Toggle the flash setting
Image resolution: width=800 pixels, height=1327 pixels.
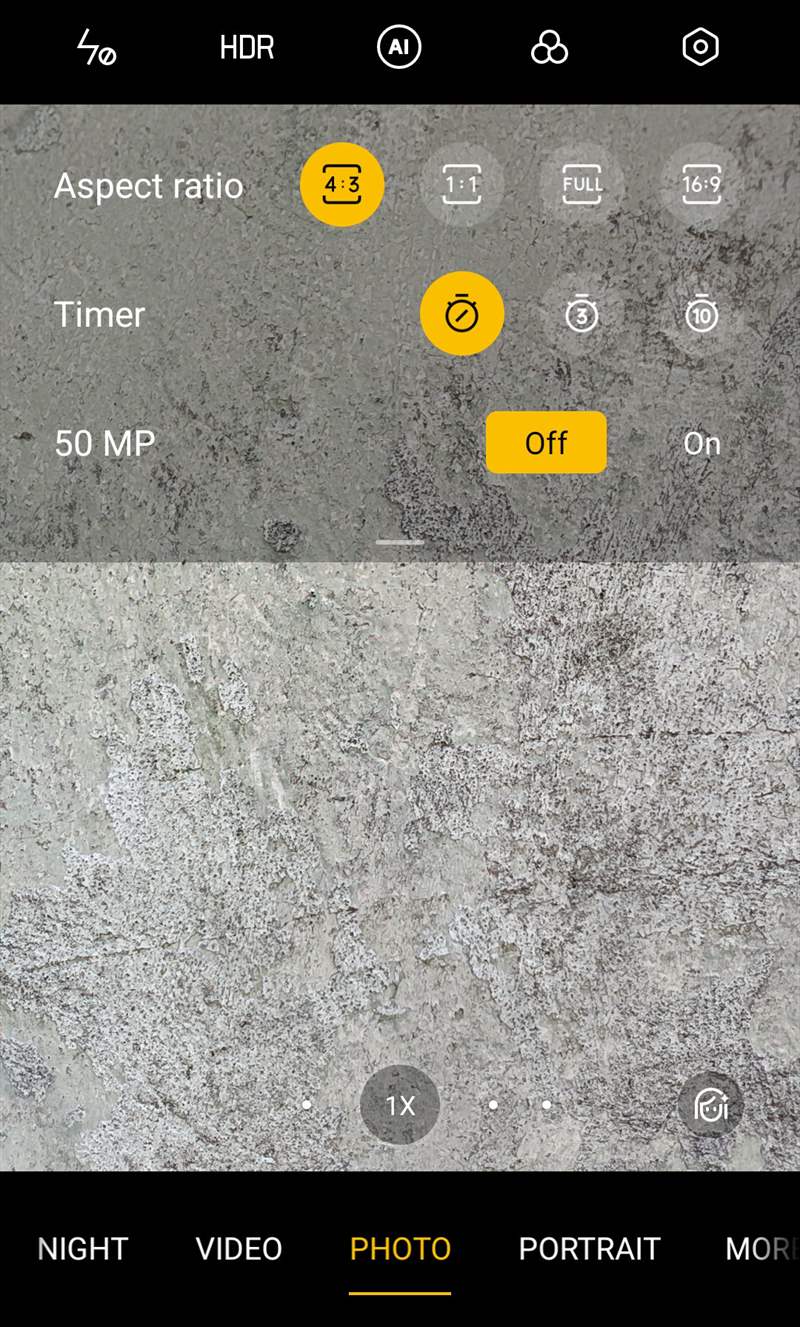97,47
